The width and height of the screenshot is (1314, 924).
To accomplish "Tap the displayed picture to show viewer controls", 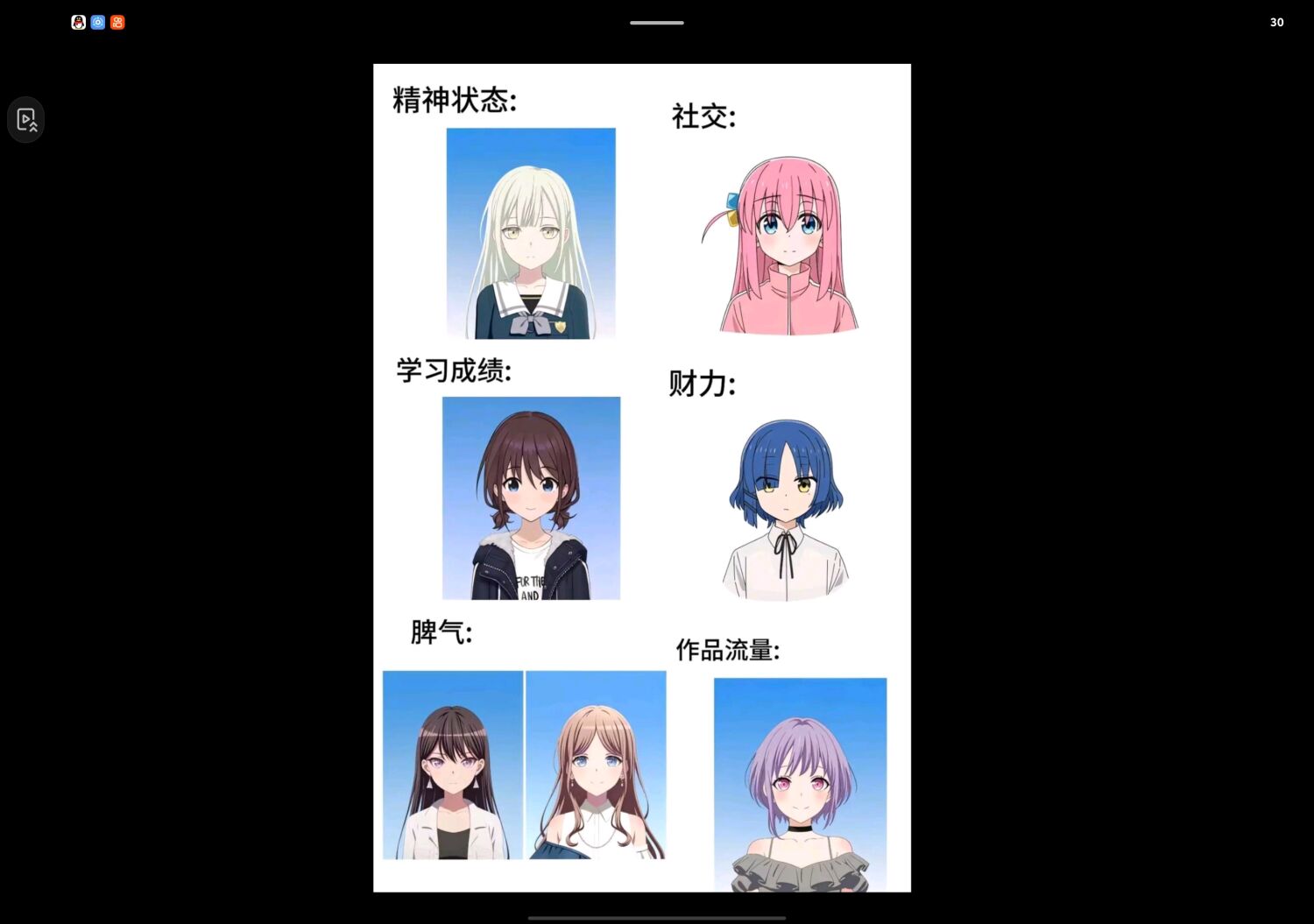I will [641, 477].
